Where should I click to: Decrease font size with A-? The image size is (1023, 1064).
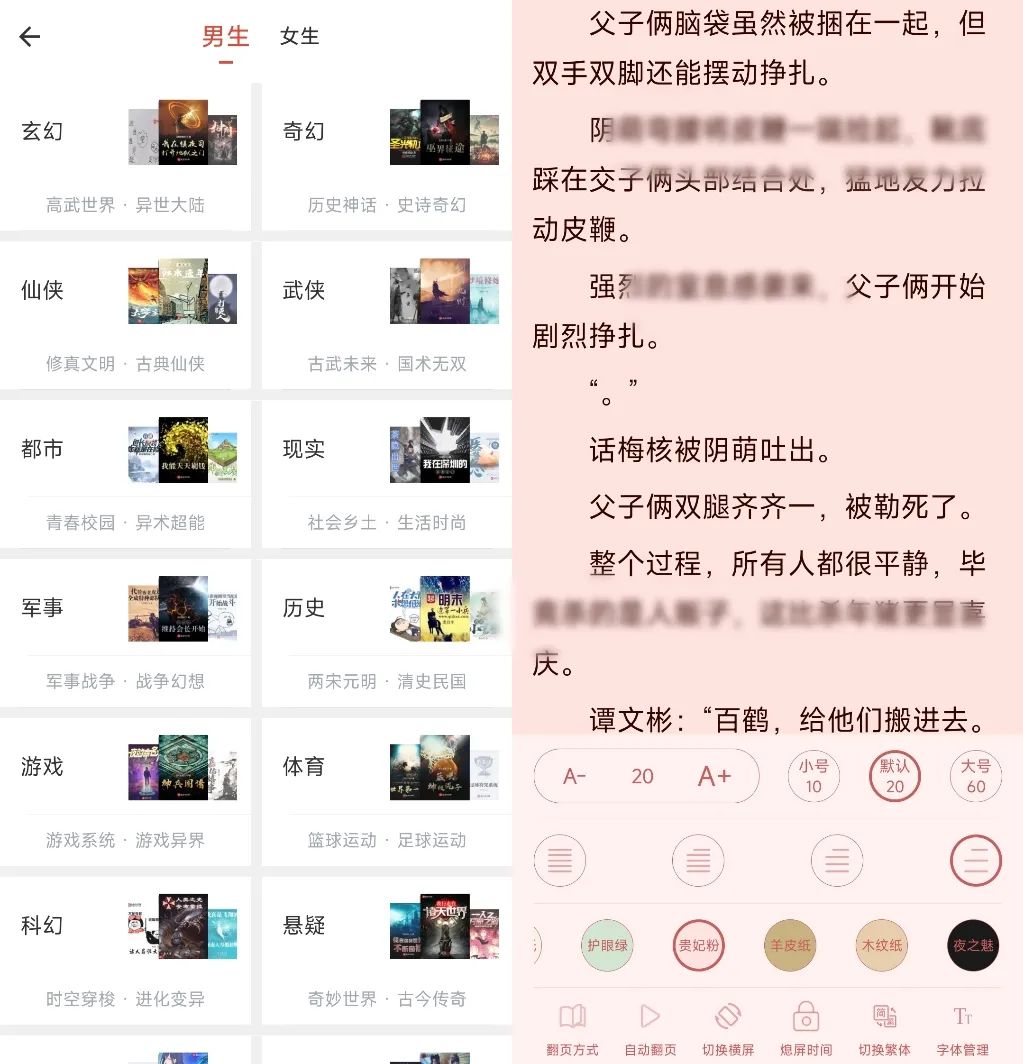[574, 776]
